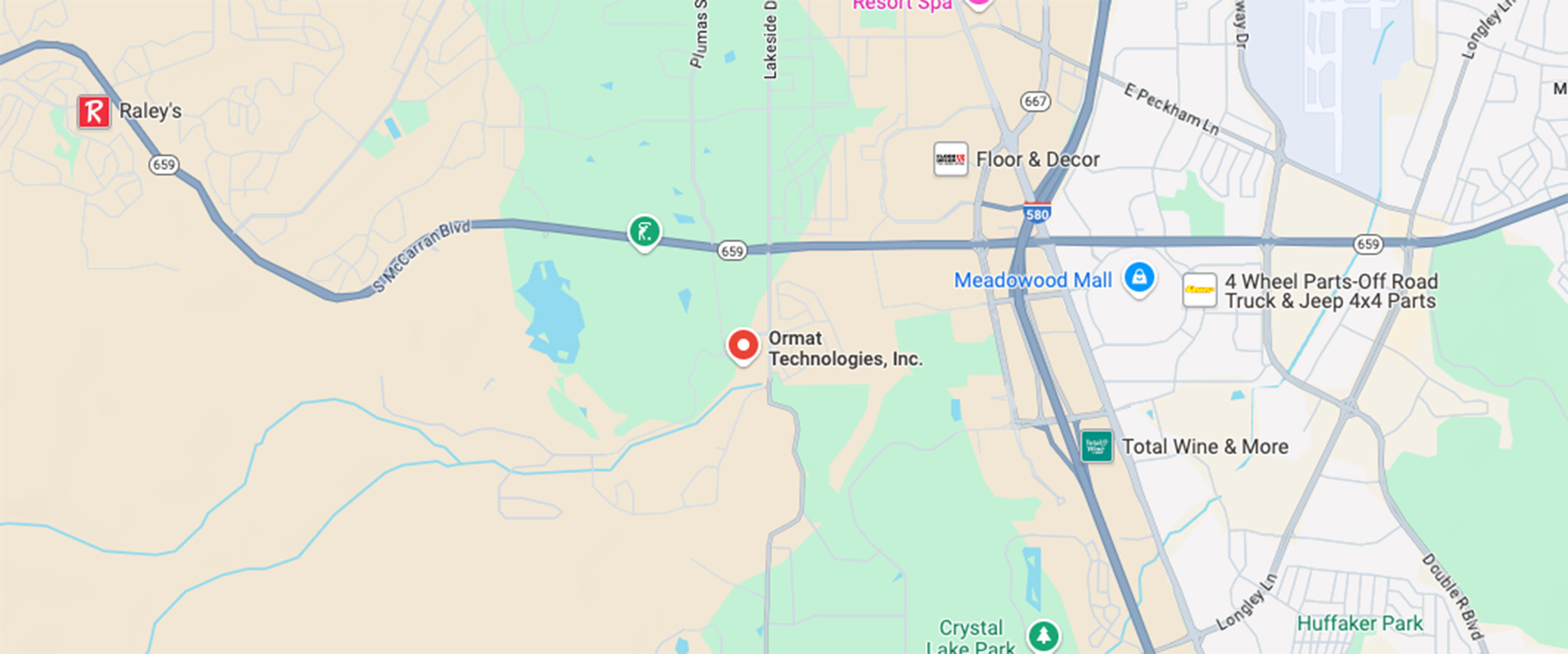
Task: Open the Raley's store marker
Action: (94, 112)
